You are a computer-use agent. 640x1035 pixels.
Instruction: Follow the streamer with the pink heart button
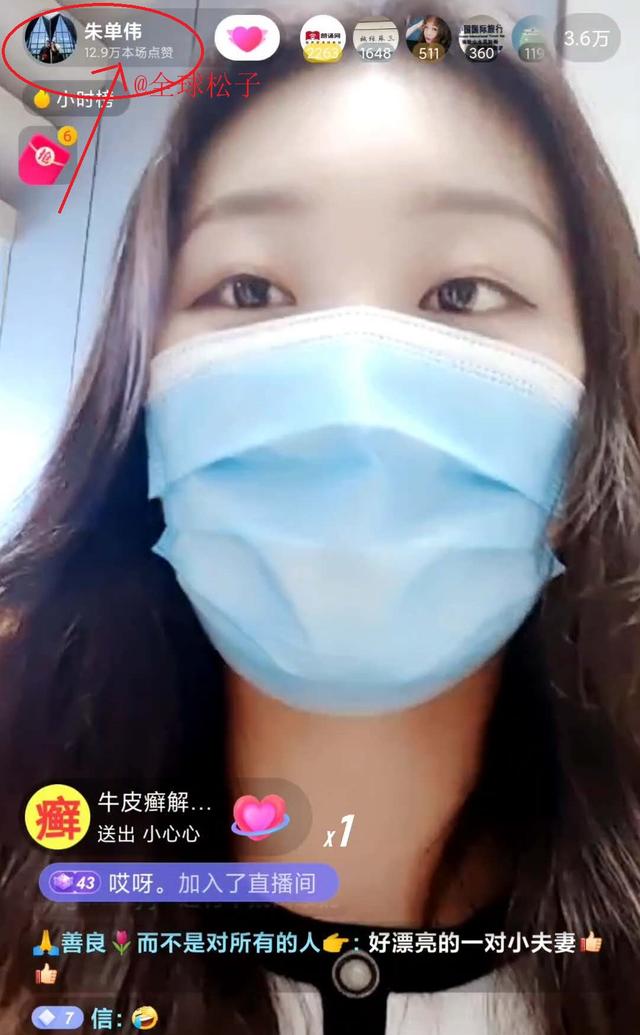point(246,39)
